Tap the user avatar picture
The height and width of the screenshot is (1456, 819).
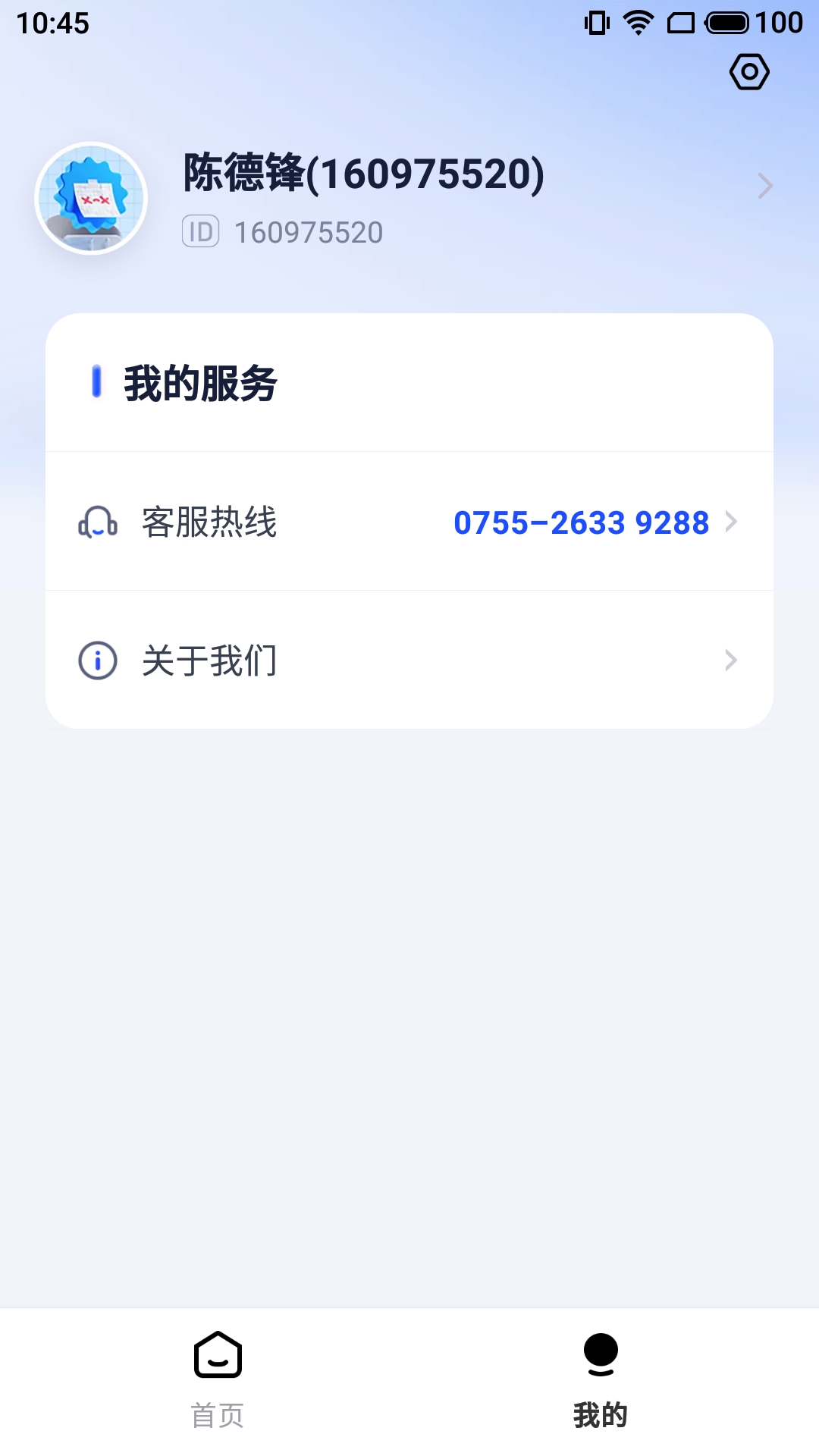coord(91,199)
